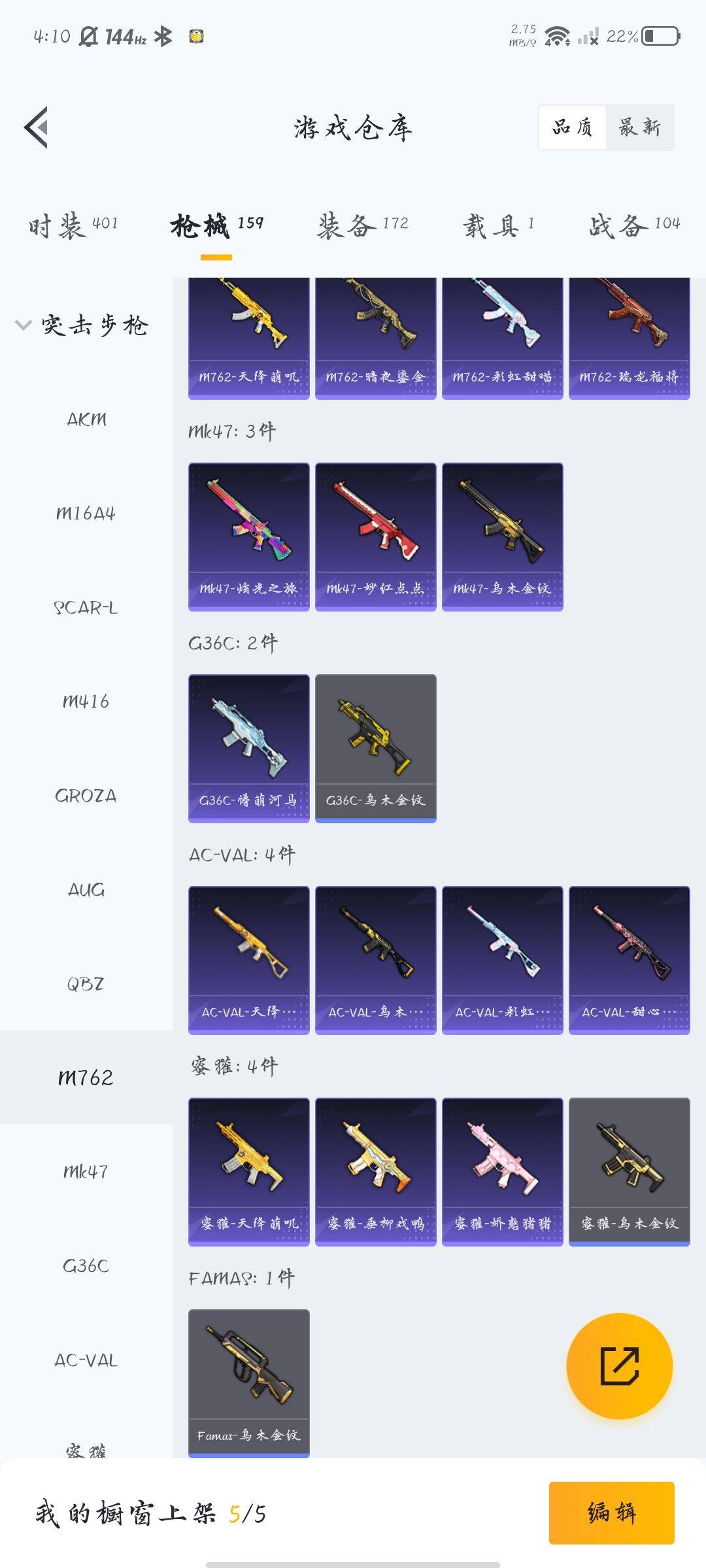The image size is (706, 1568).
Task: Jump to the AC-VAL section
Action: (86, 1360)
